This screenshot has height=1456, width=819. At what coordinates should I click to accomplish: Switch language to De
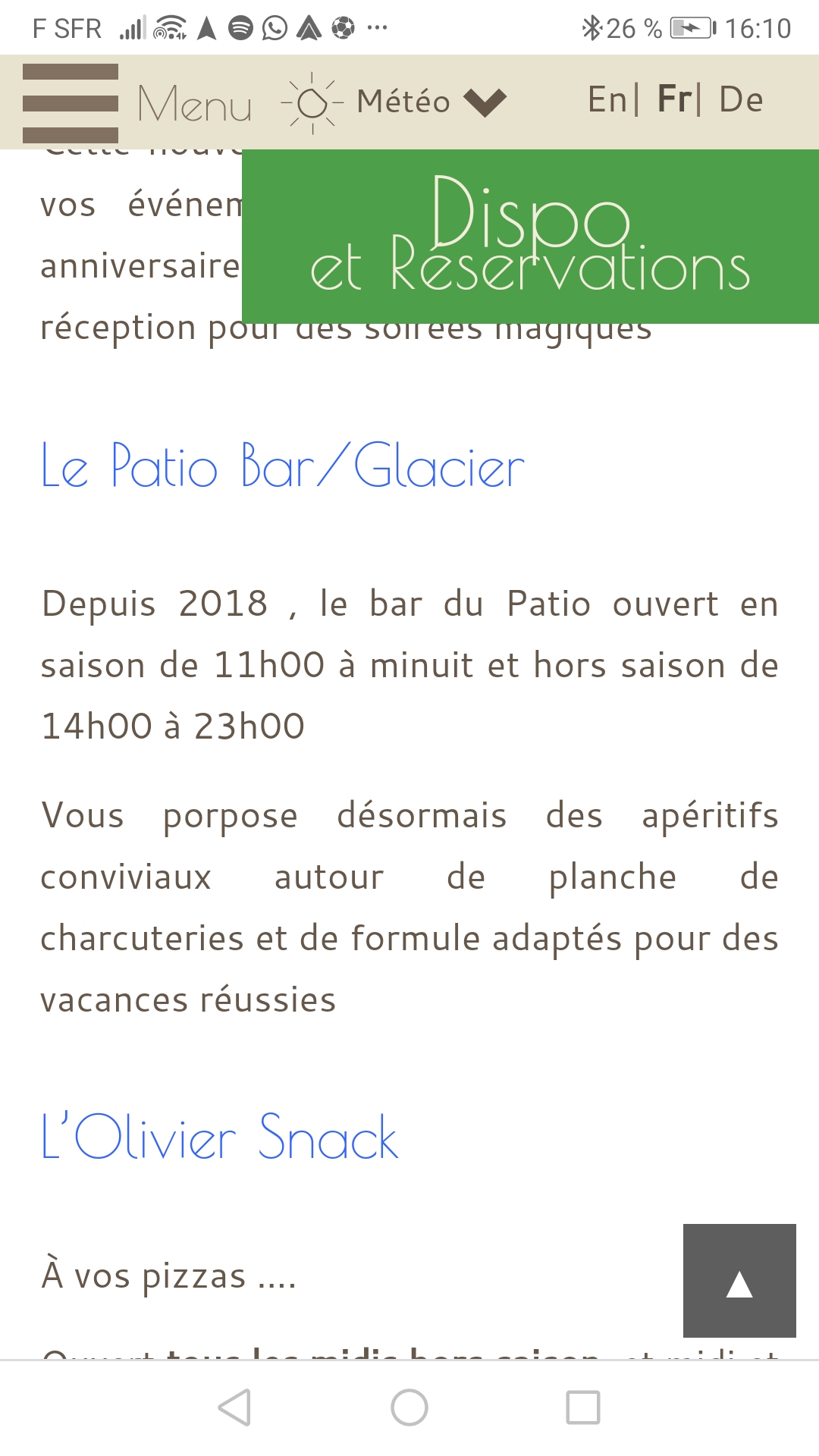tap(741, 100)
